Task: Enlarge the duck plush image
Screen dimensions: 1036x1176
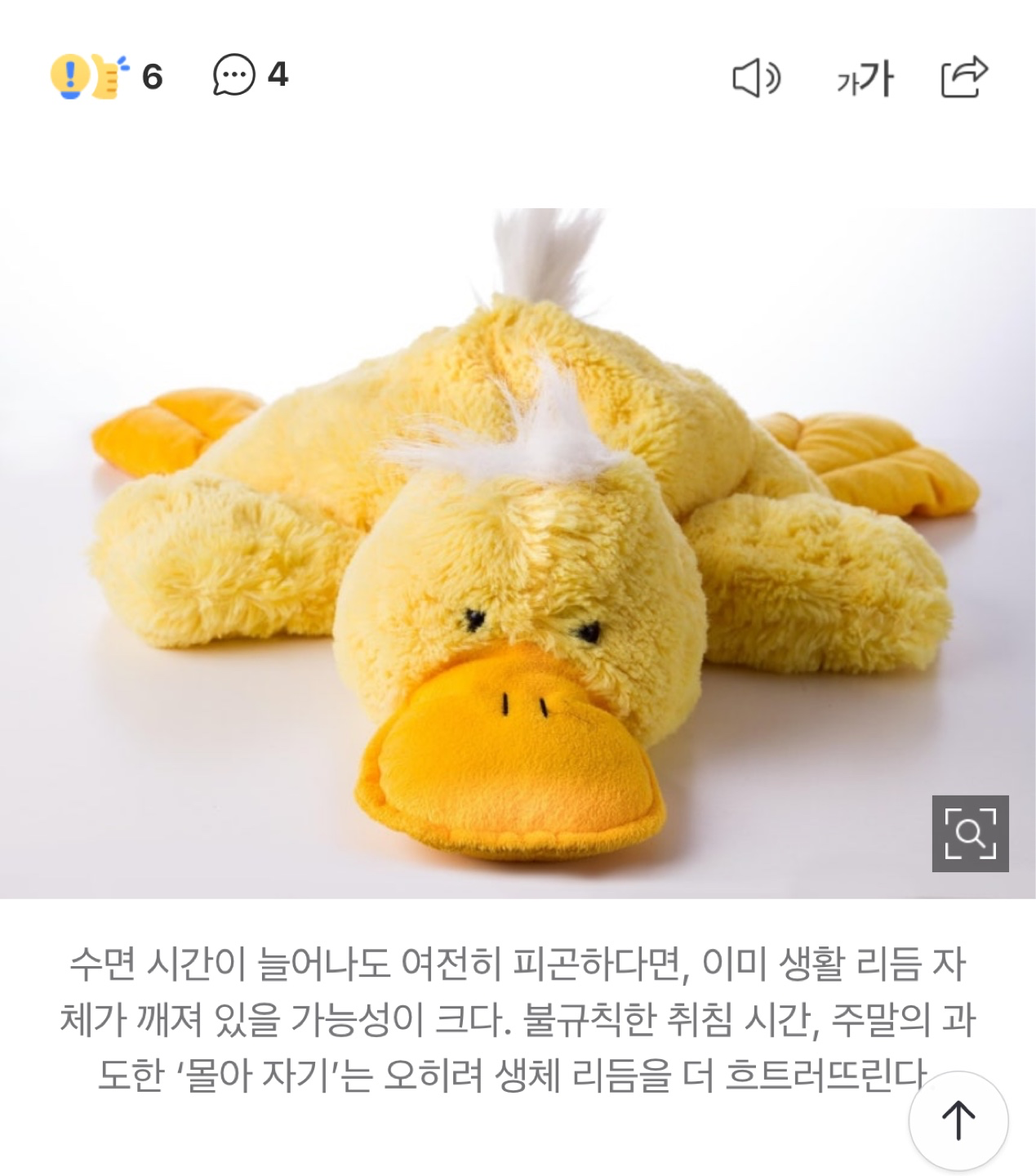Action: [970, 833]
